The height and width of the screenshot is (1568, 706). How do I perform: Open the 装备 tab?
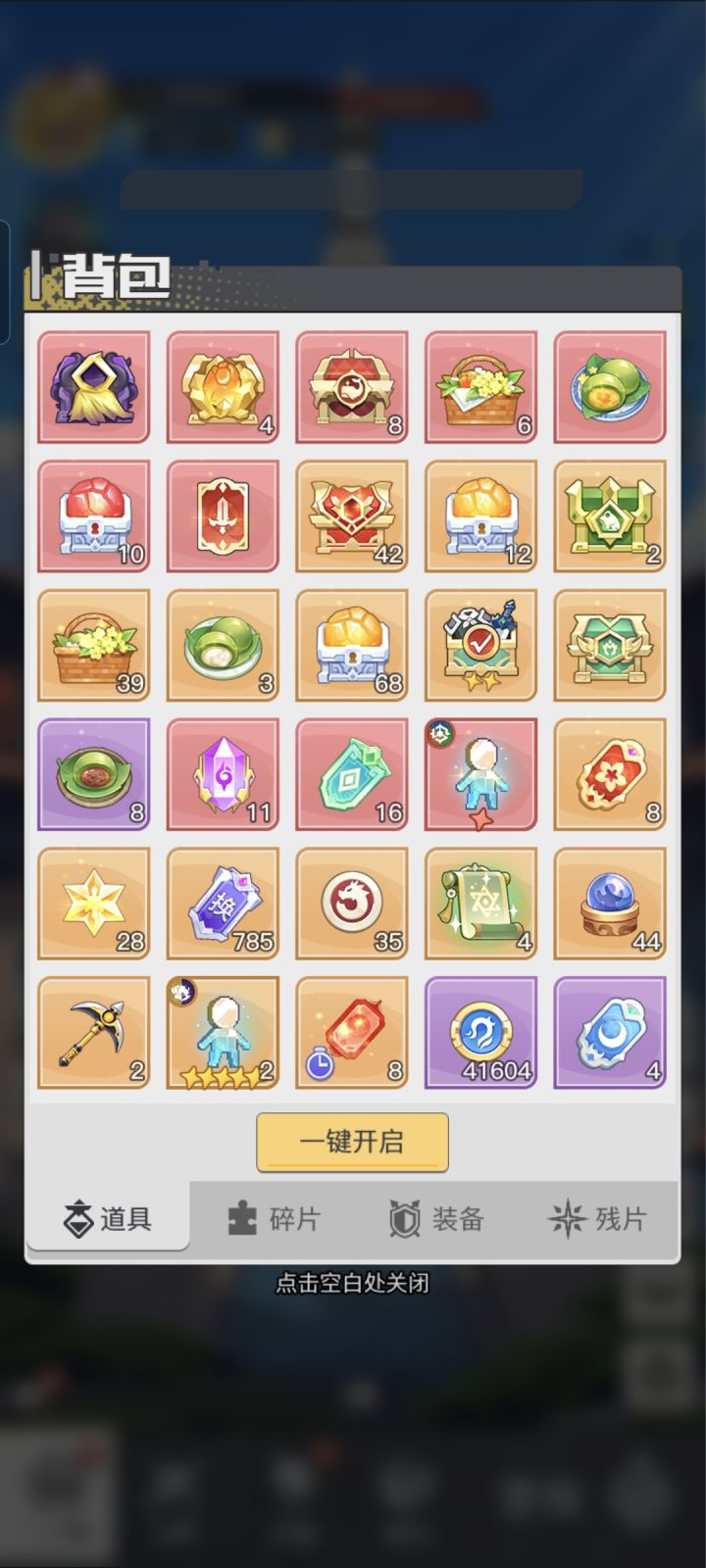pyautogui.click(x=435, y=1217)
